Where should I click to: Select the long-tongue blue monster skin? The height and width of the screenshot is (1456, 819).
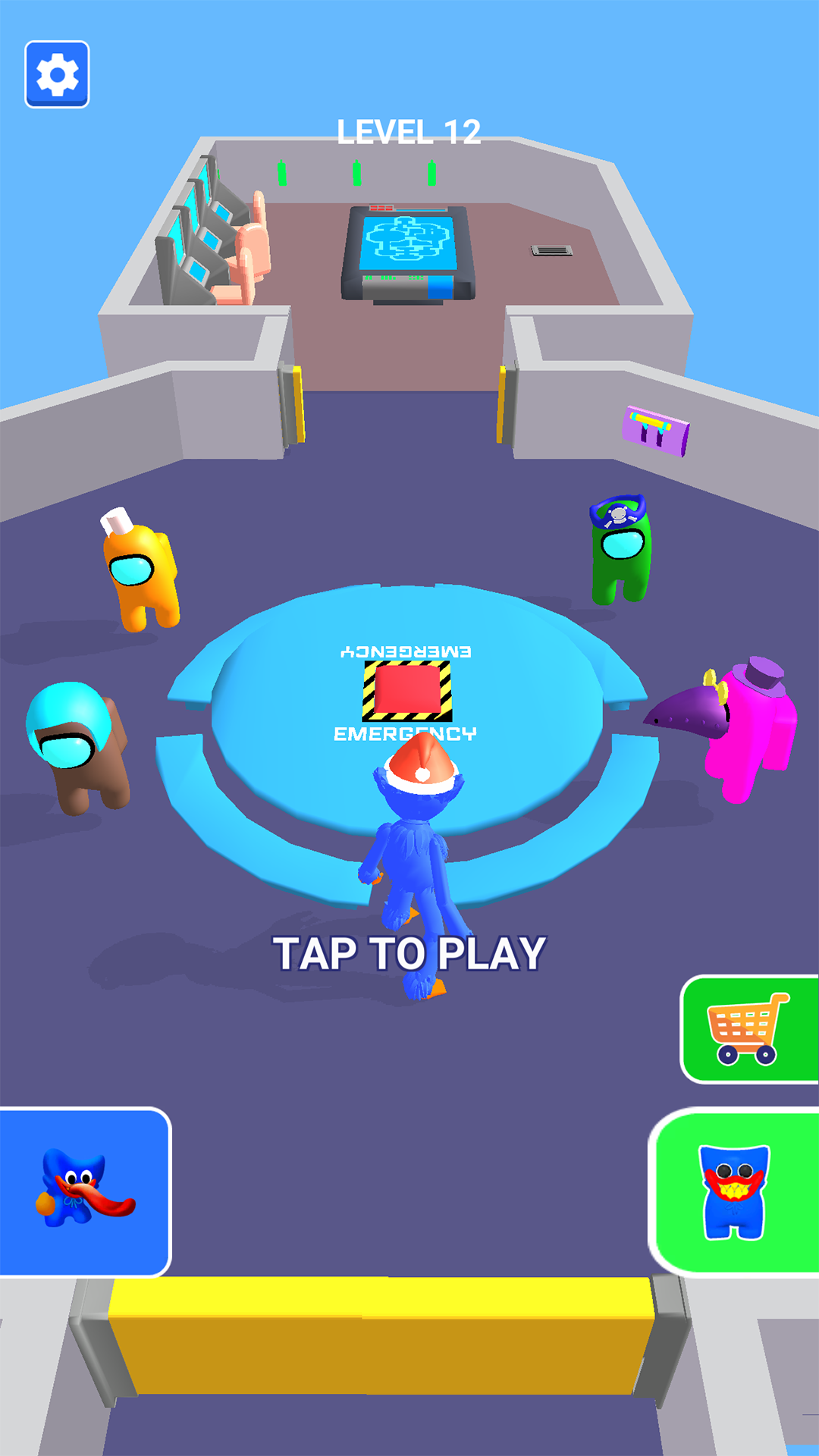coord(85,1191)
